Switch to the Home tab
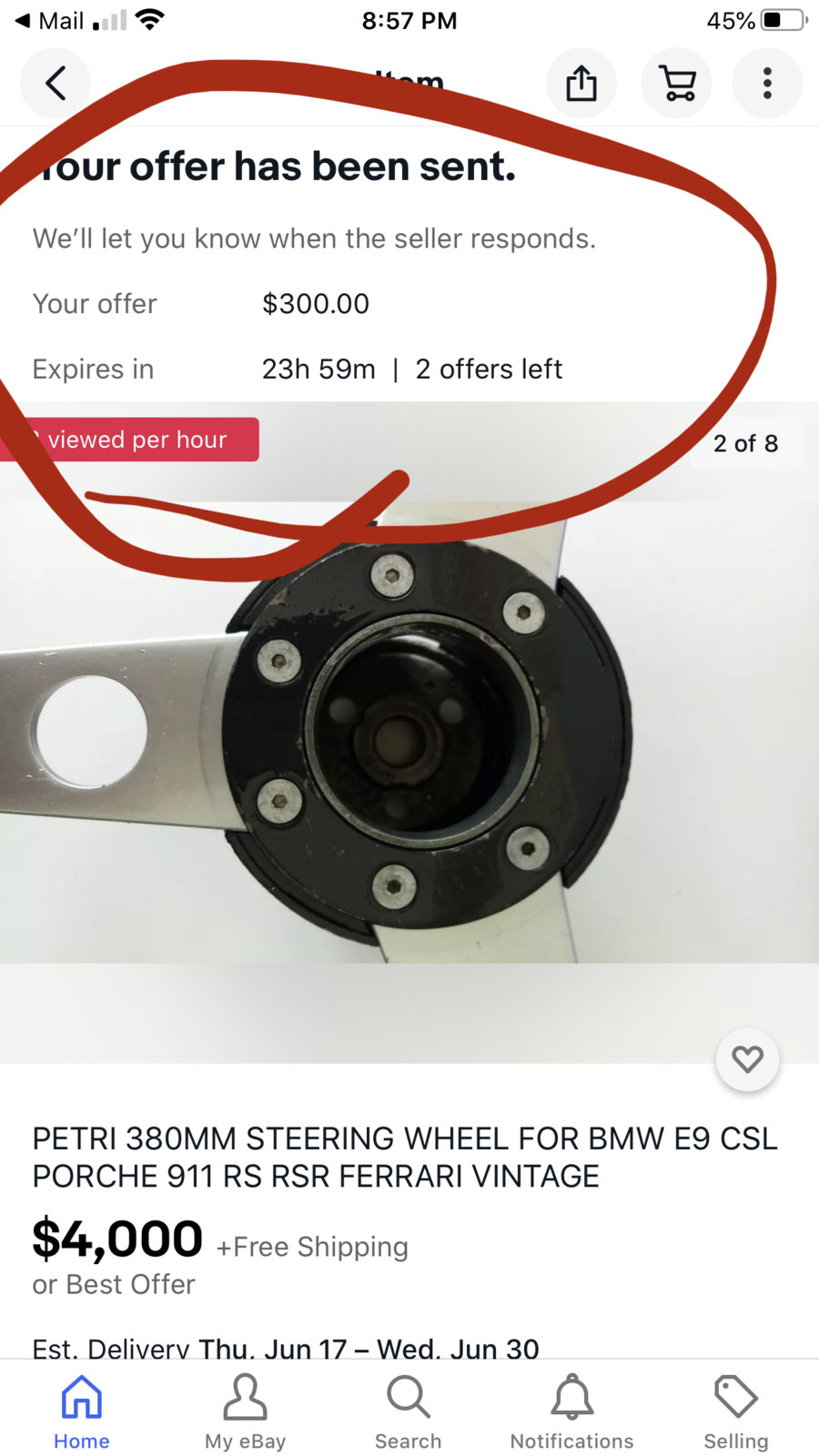 pyautogui.click(x=81, y=1411)
